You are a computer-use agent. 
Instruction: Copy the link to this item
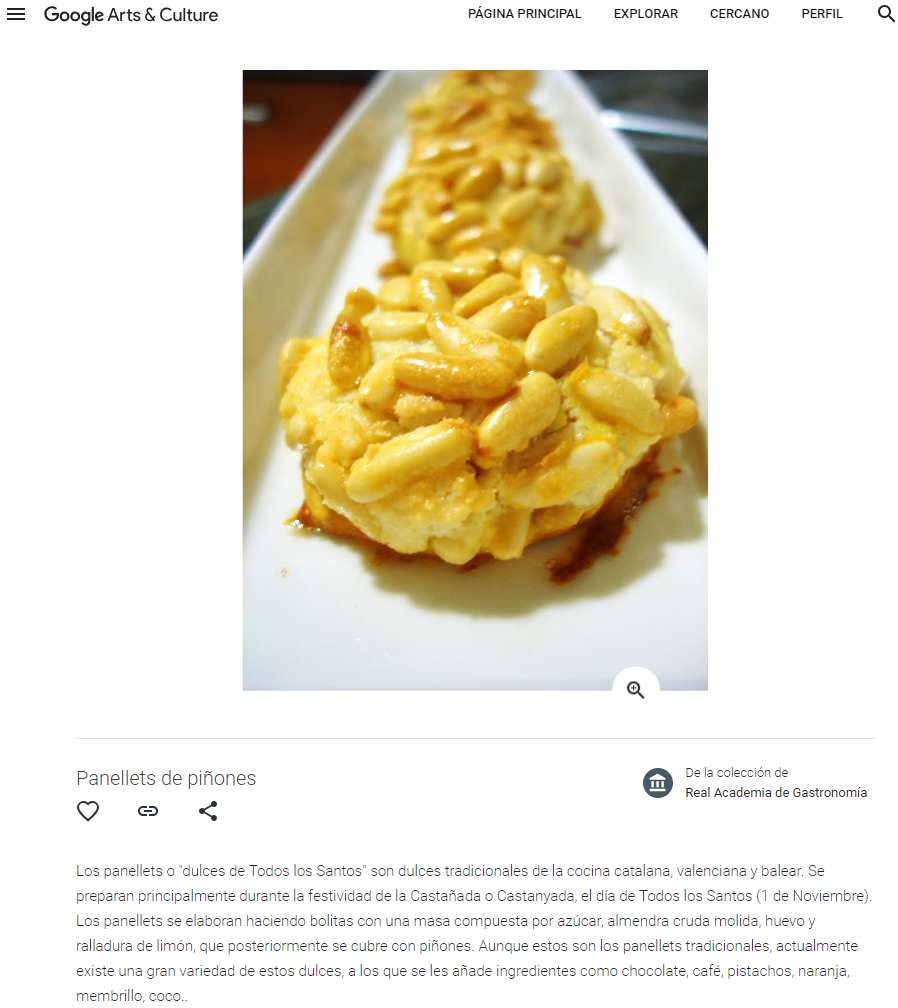(148, 811)
